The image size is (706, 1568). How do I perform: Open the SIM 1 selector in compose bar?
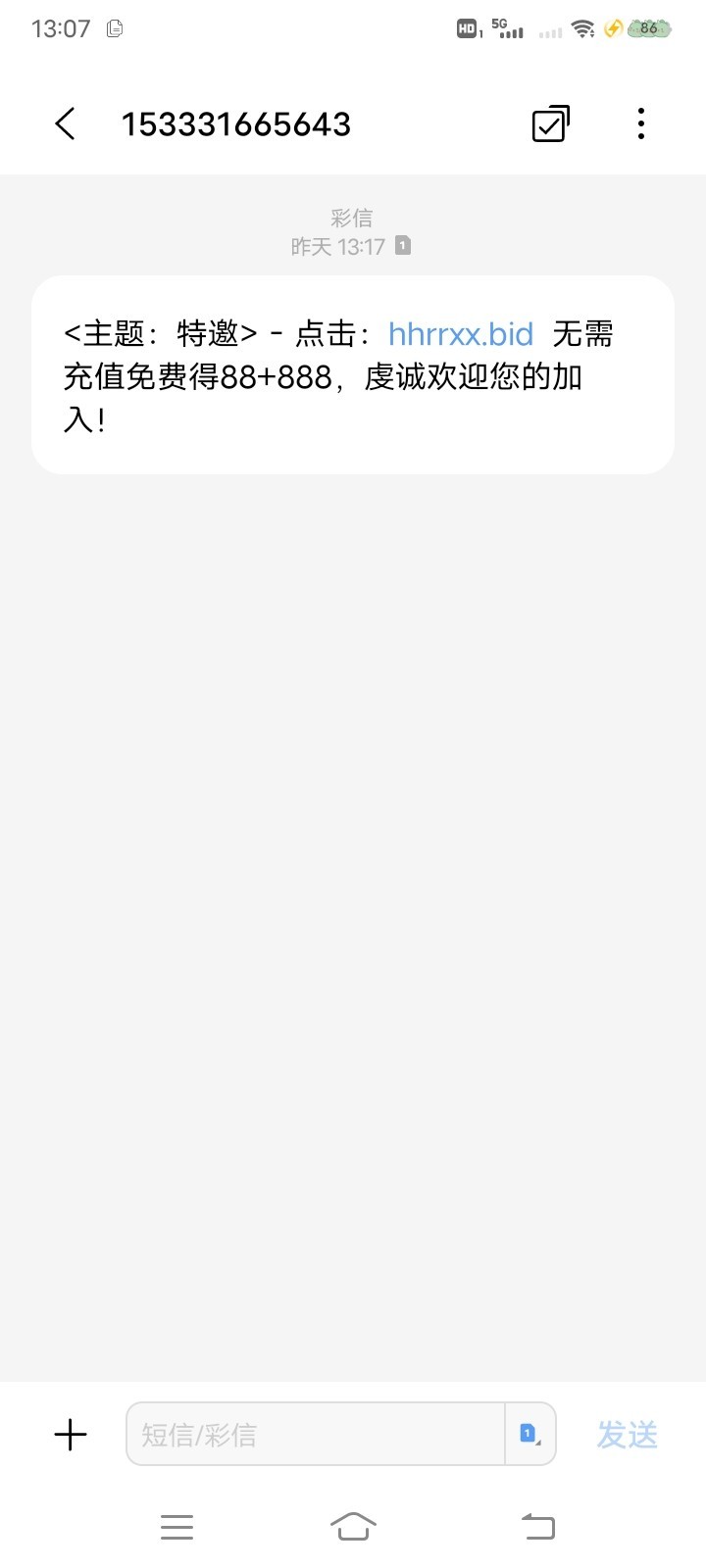pyautogui.click(x=528, y=1434)
